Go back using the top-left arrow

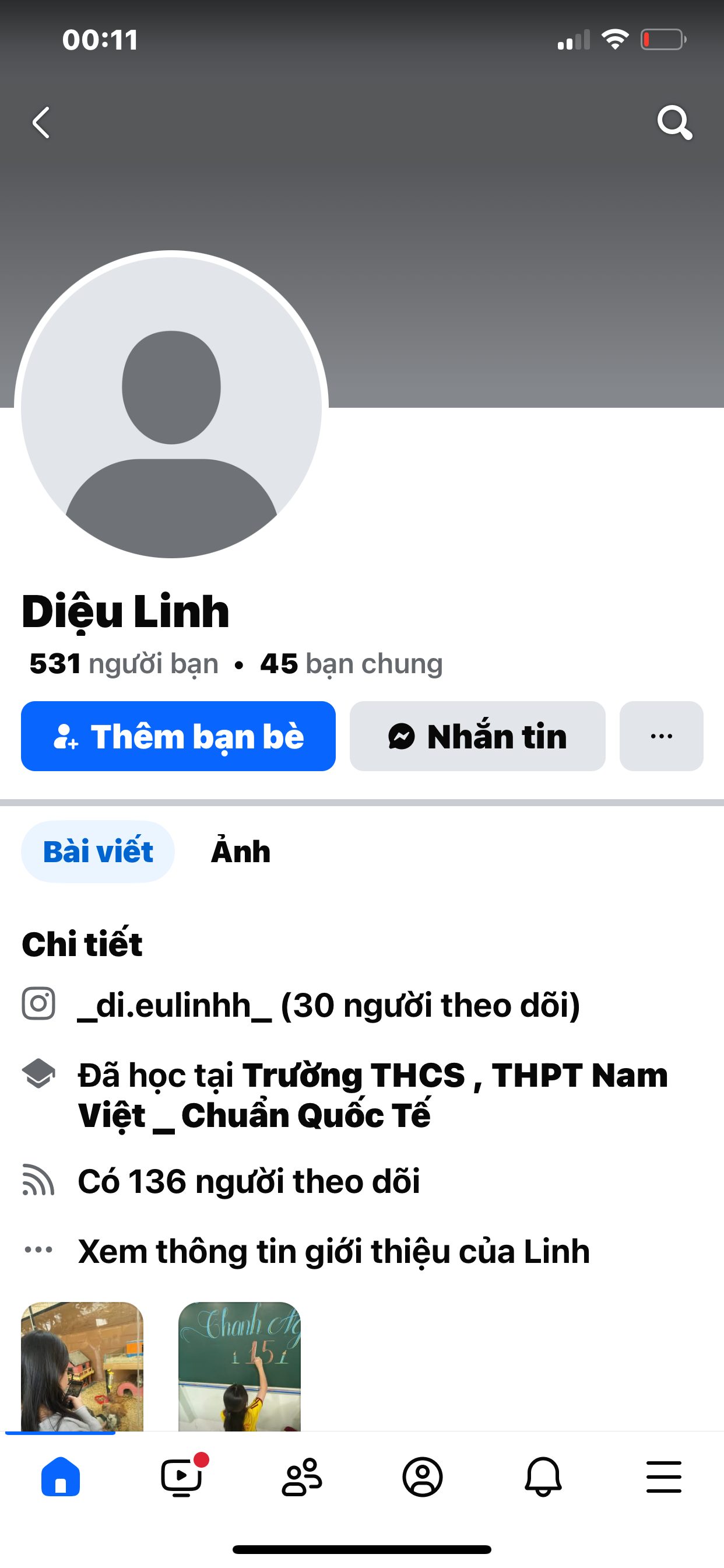click(41, 123)
